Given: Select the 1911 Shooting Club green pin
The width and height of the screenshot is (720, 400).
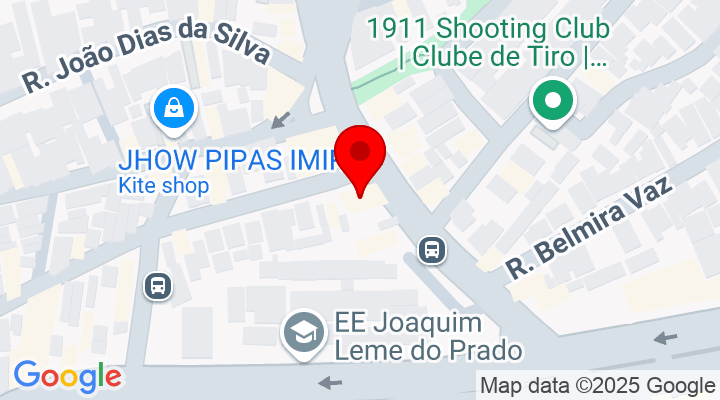Looking at the screenshot, I should [552, 101].
